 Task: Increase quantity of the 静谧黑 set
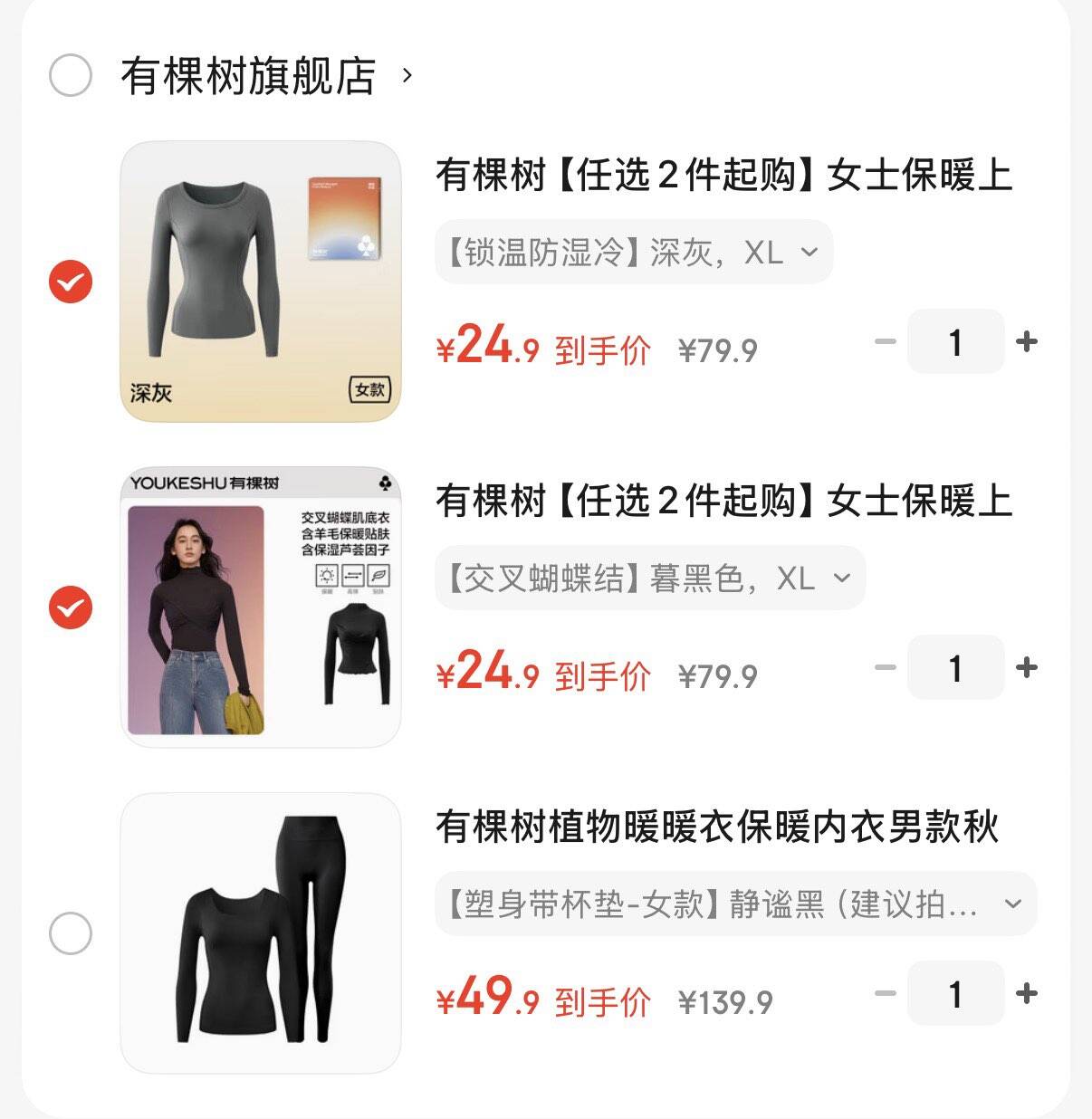[x=1027, y=994]
